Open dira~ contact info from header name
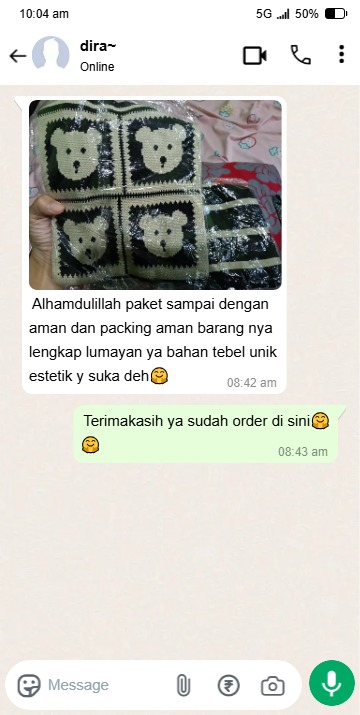The image size is (360, 715). [97, 46]
